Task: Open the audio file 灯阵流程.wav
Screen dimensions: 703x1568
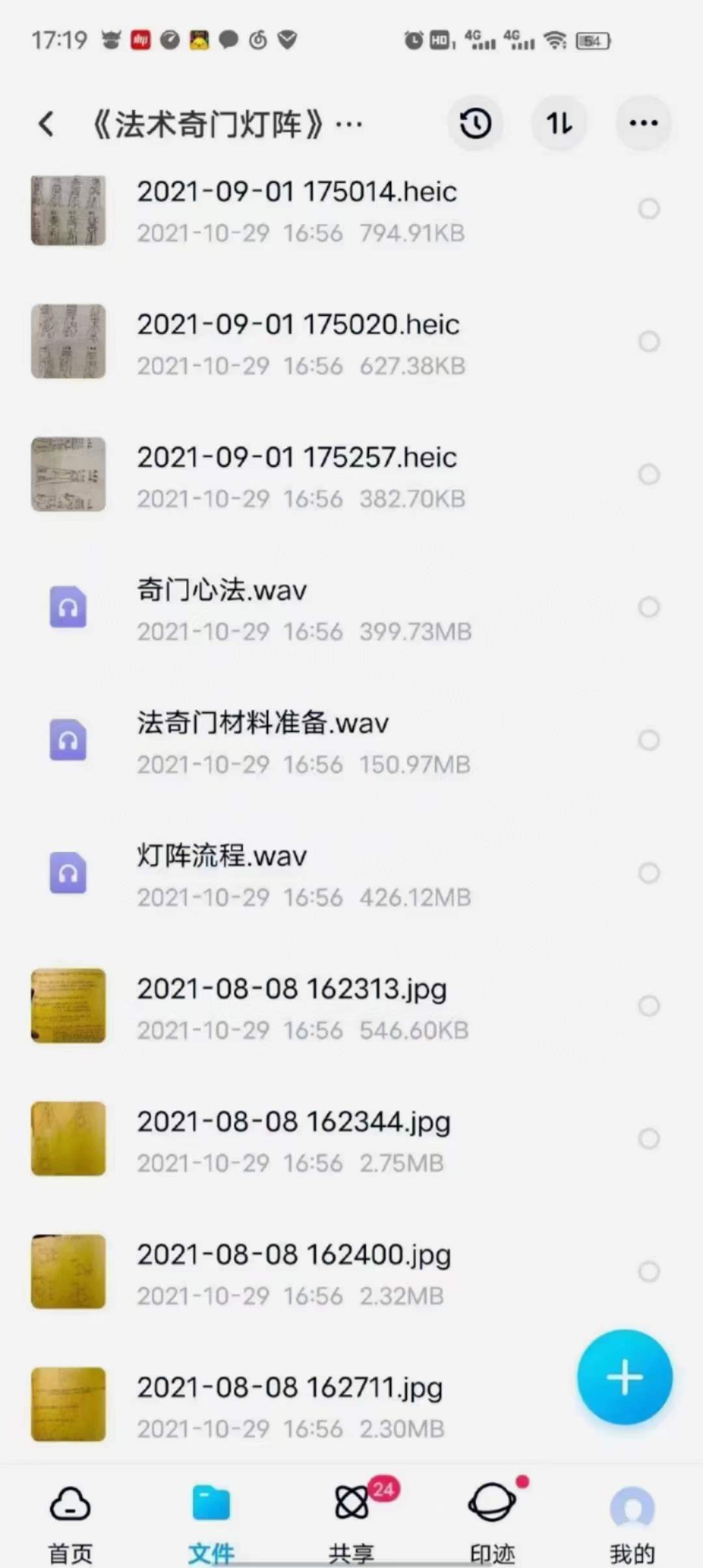Action: [x=222, y=856]
